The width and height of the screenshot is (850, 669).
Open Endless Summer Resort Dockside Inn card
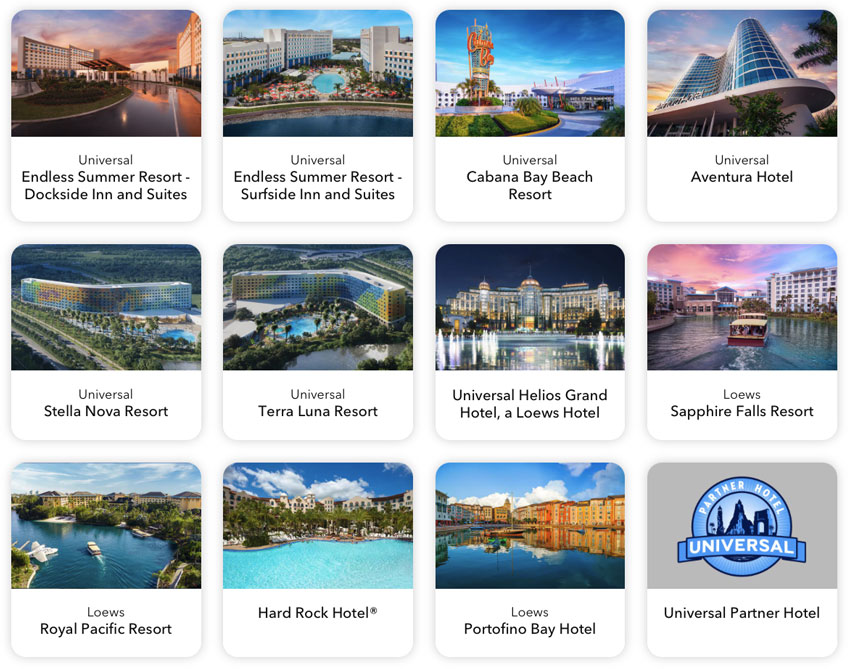106,115
